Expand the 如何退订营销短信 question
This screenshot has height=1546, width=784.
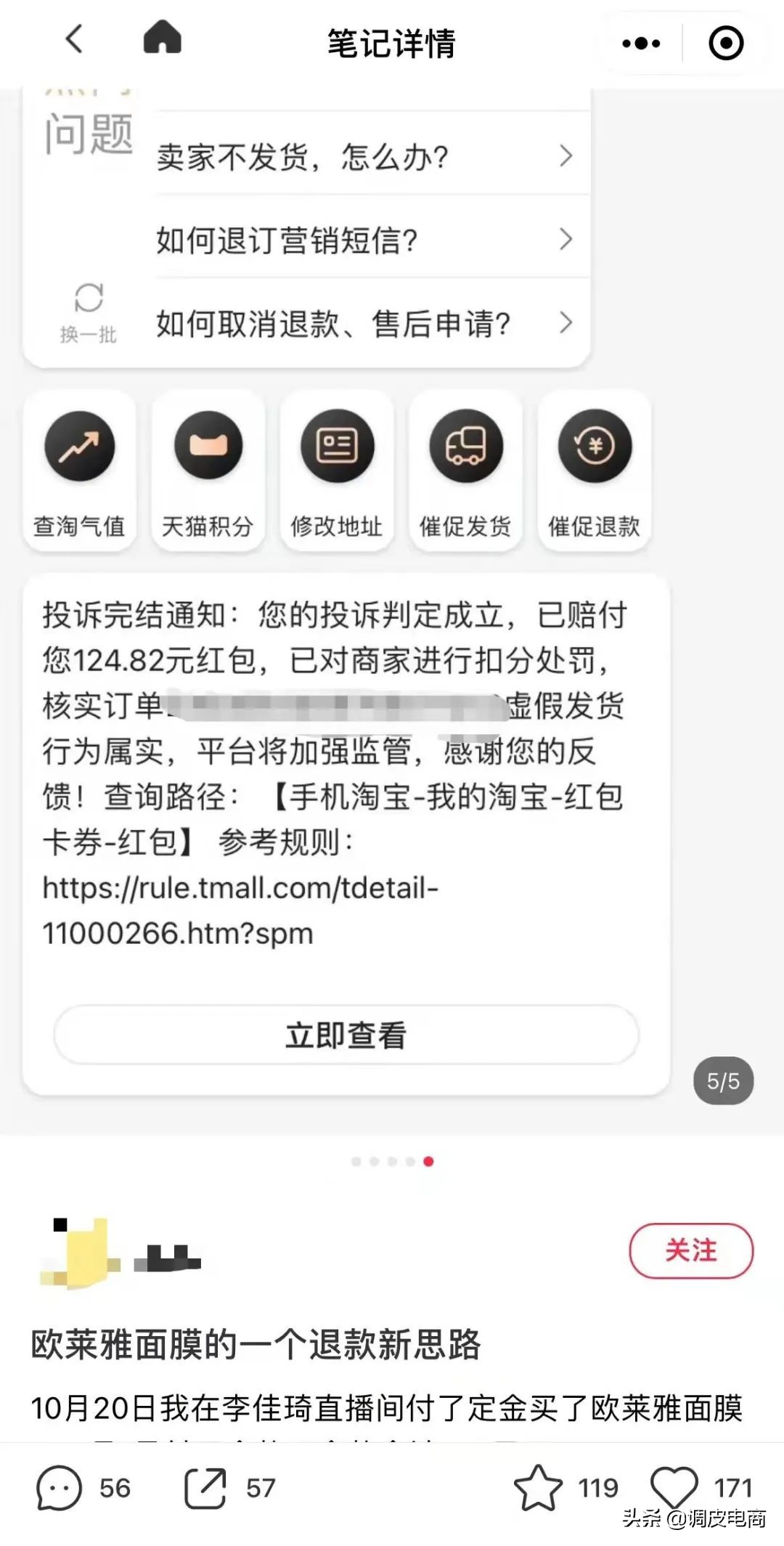click(363, 239)
